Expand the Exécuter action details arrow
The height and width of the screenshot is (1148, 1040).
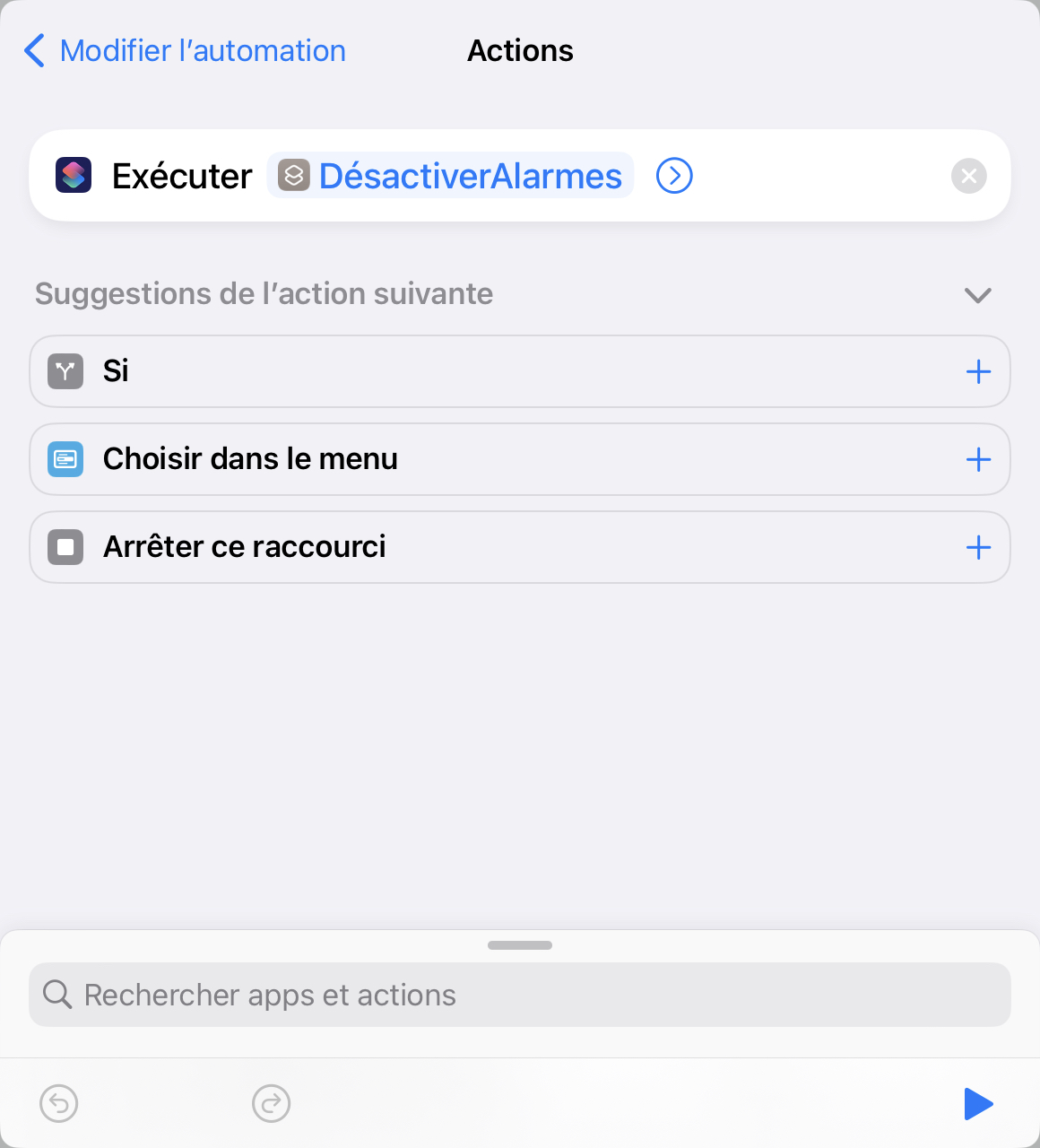tap(674, 176)
